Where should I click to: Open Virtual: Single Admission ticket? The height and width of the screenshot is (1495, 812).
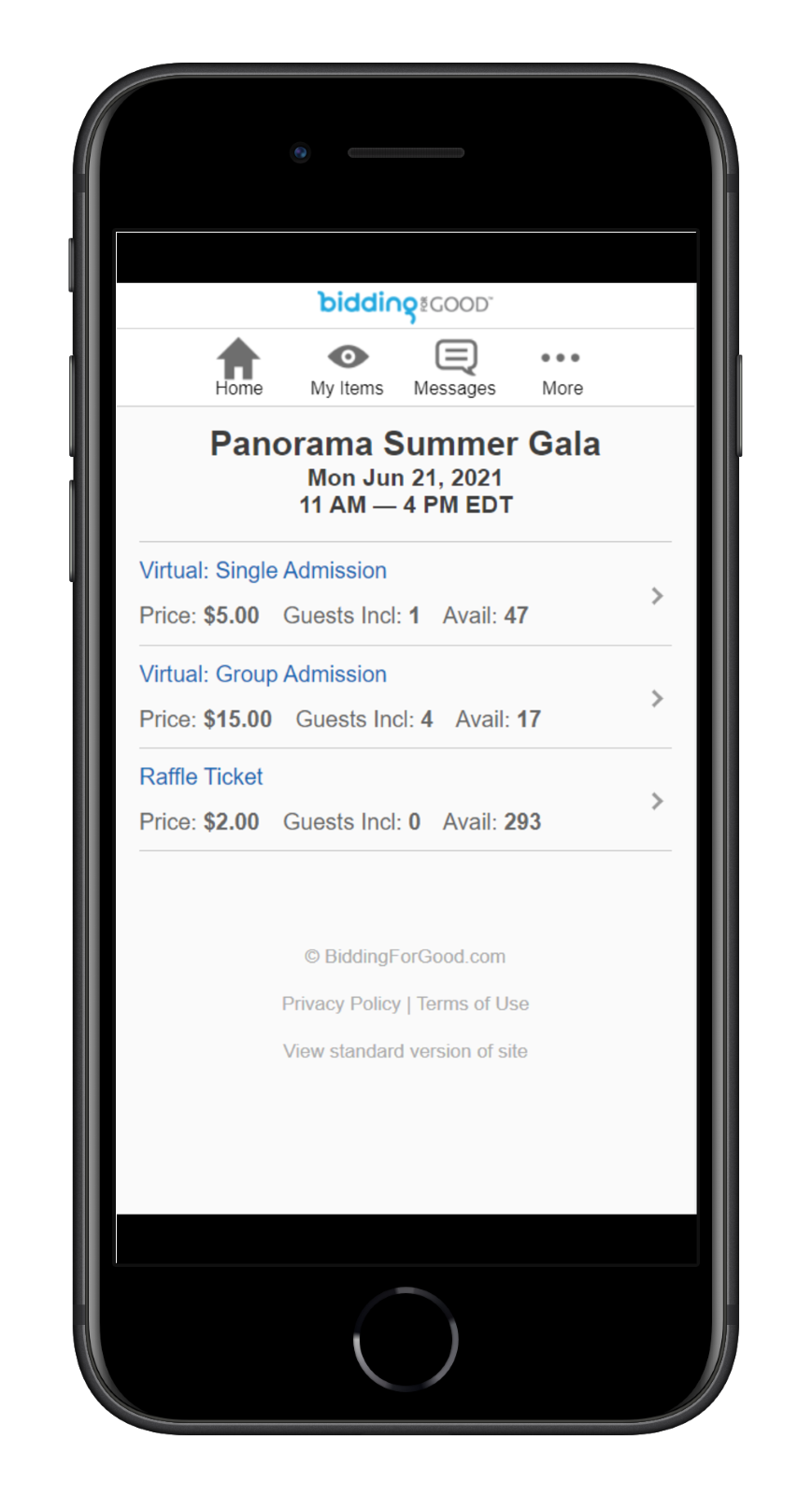(263, 571)
